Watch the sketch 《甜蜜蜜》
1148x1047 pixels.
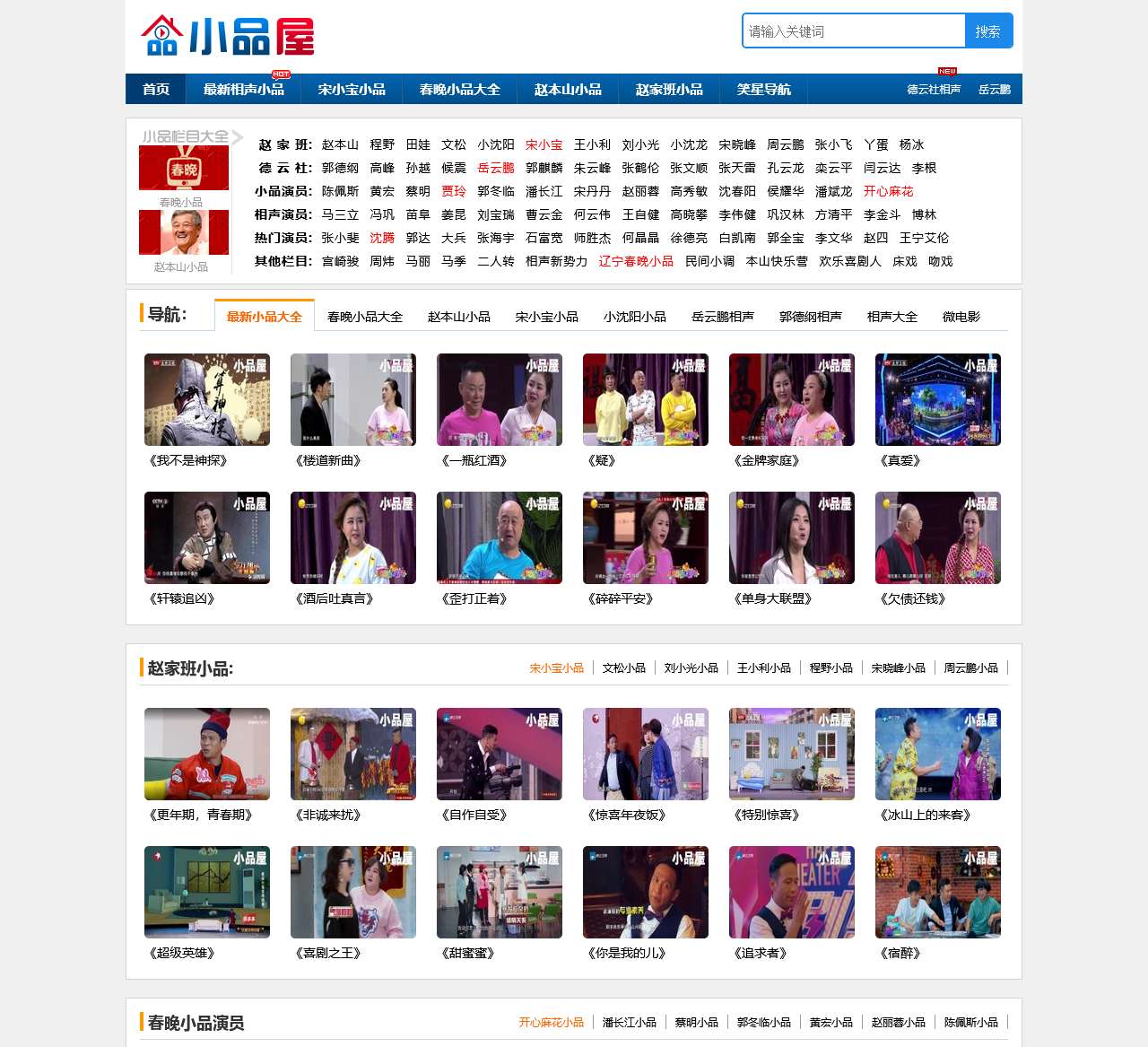pos(500,893)
